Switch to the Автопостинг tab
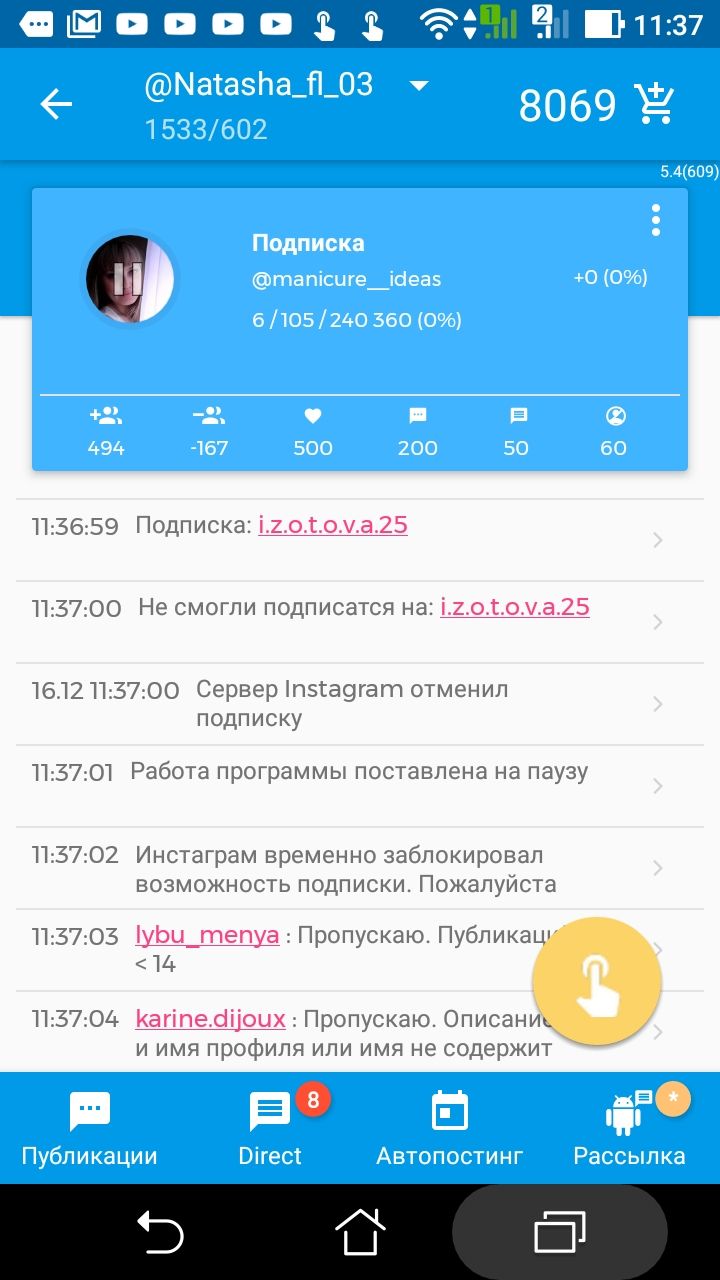Image resolution: width=720 pixels, height=1280 pixels. (x=449, y=1128)
